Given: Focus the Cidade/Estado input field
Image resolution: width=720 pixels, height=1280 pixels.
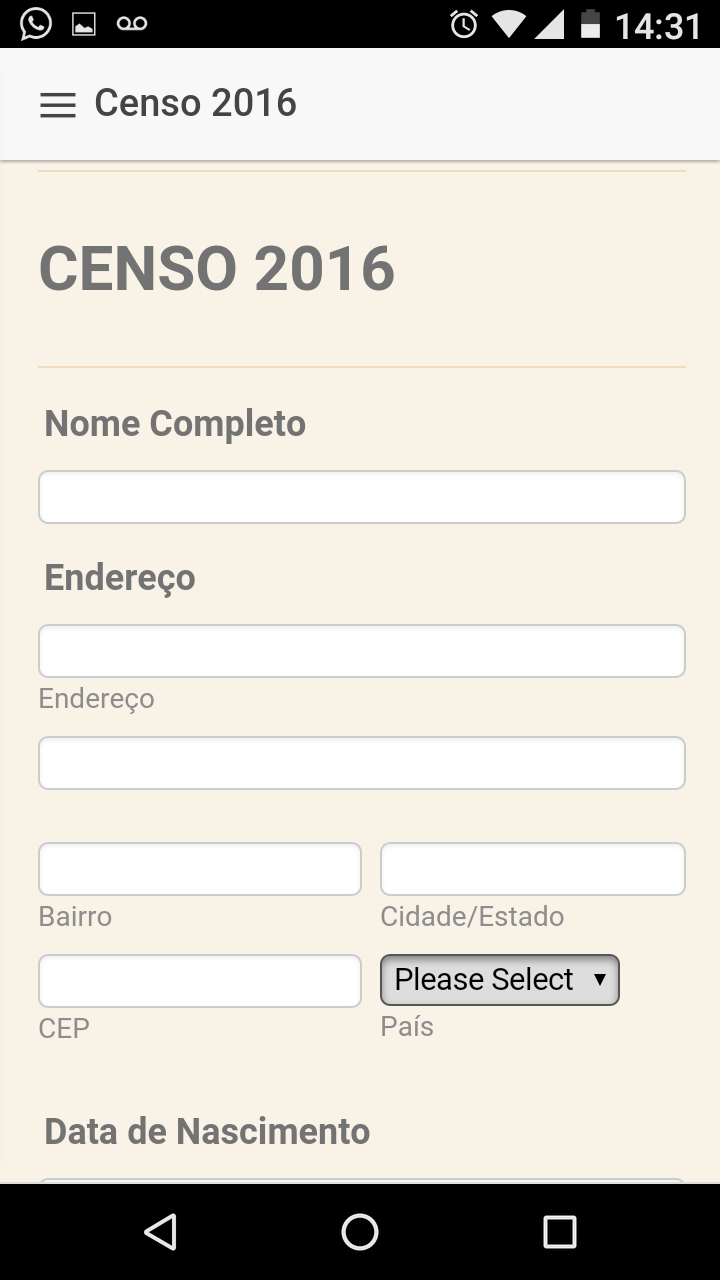Looking at the screenshot, I should point(532,869).
